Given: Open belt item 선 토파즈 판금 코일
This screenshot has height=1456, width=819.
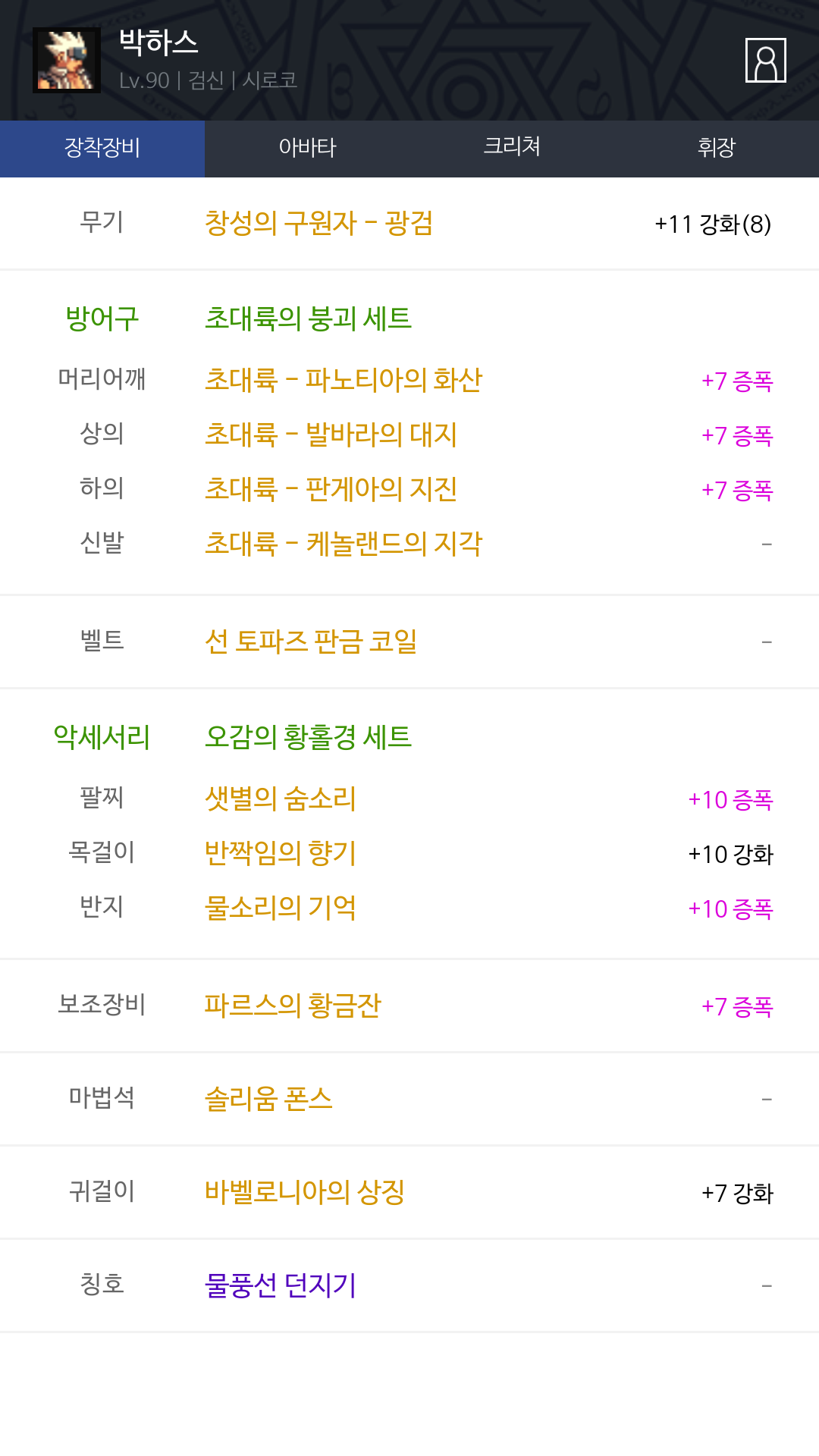Looking at the screenshot, I should coord(311,642).
